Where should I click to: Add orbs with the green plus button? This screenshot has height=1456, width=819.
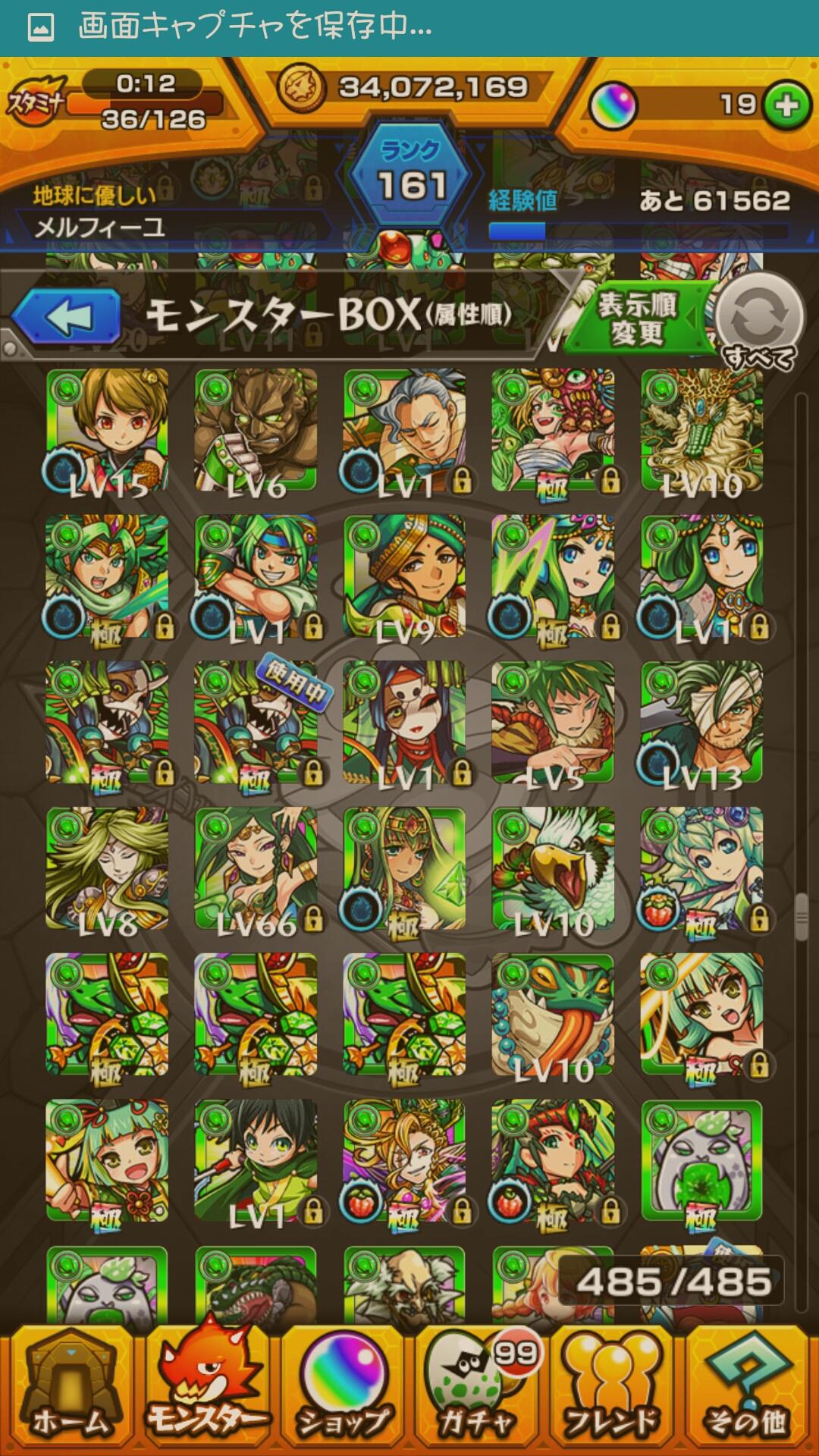coord(786,105)
